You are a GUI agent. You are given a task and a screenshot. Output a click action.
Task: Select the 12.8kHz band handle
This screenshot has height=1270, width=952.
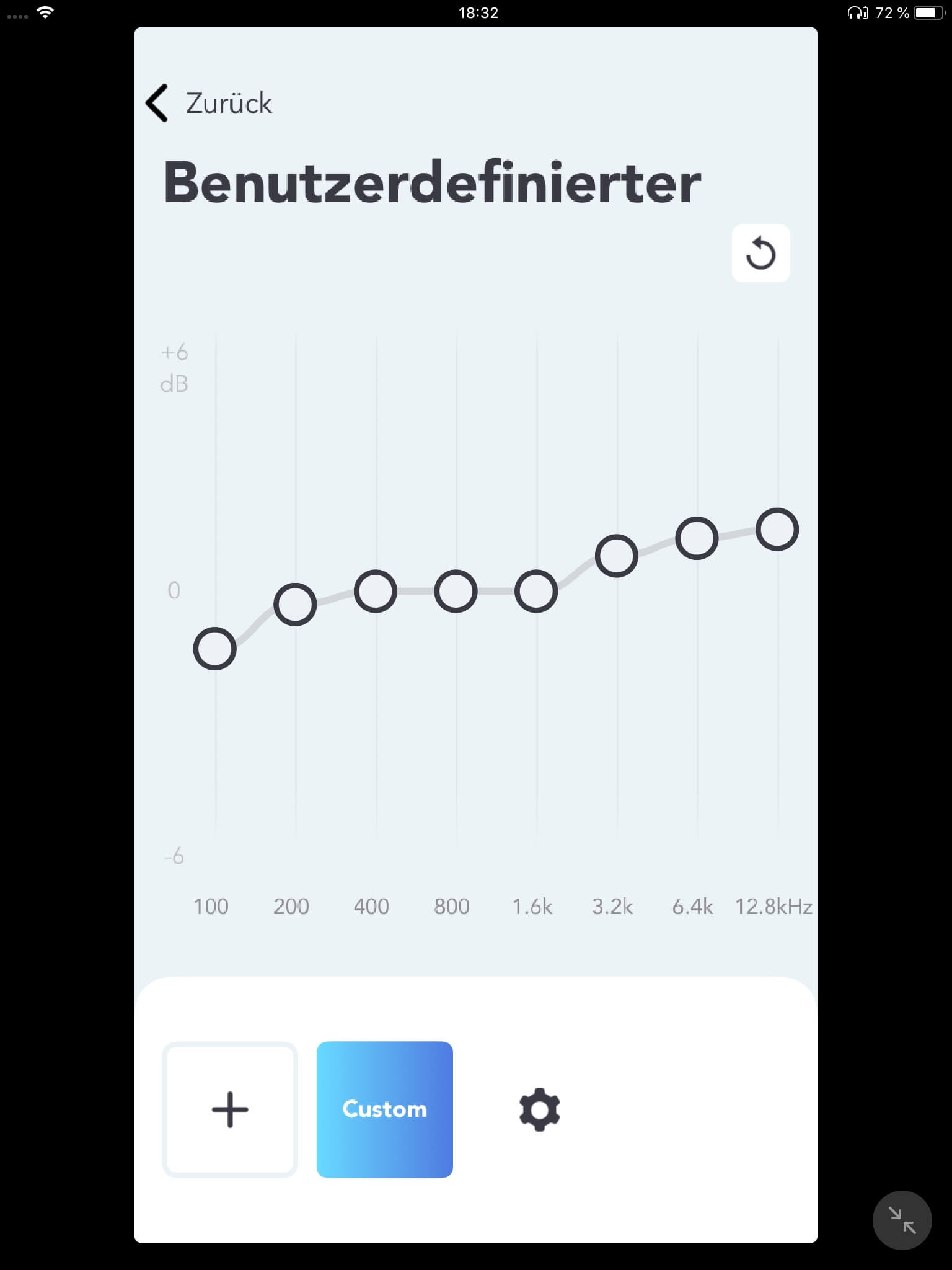tap(777, 530)
